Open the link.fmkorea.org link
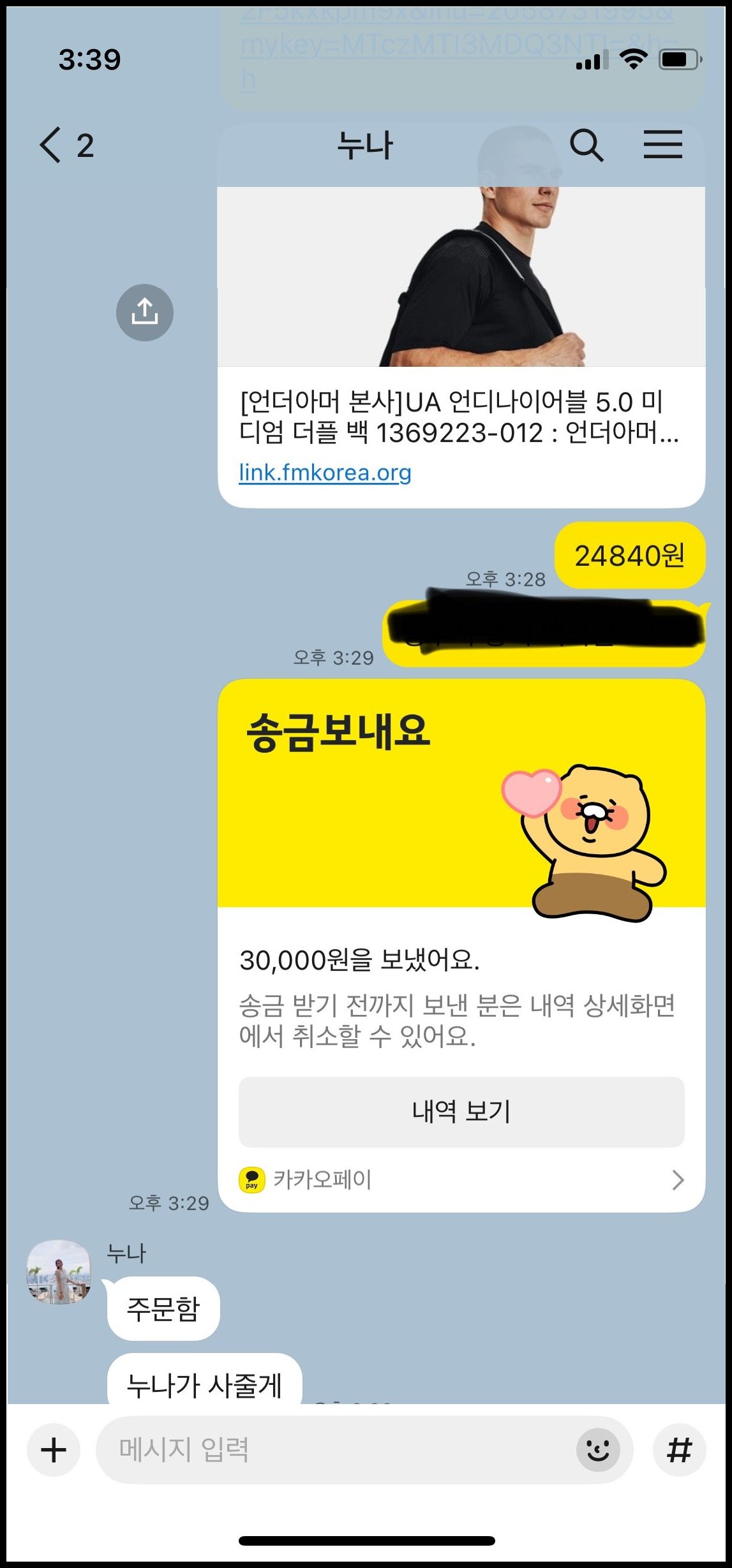 325,473
